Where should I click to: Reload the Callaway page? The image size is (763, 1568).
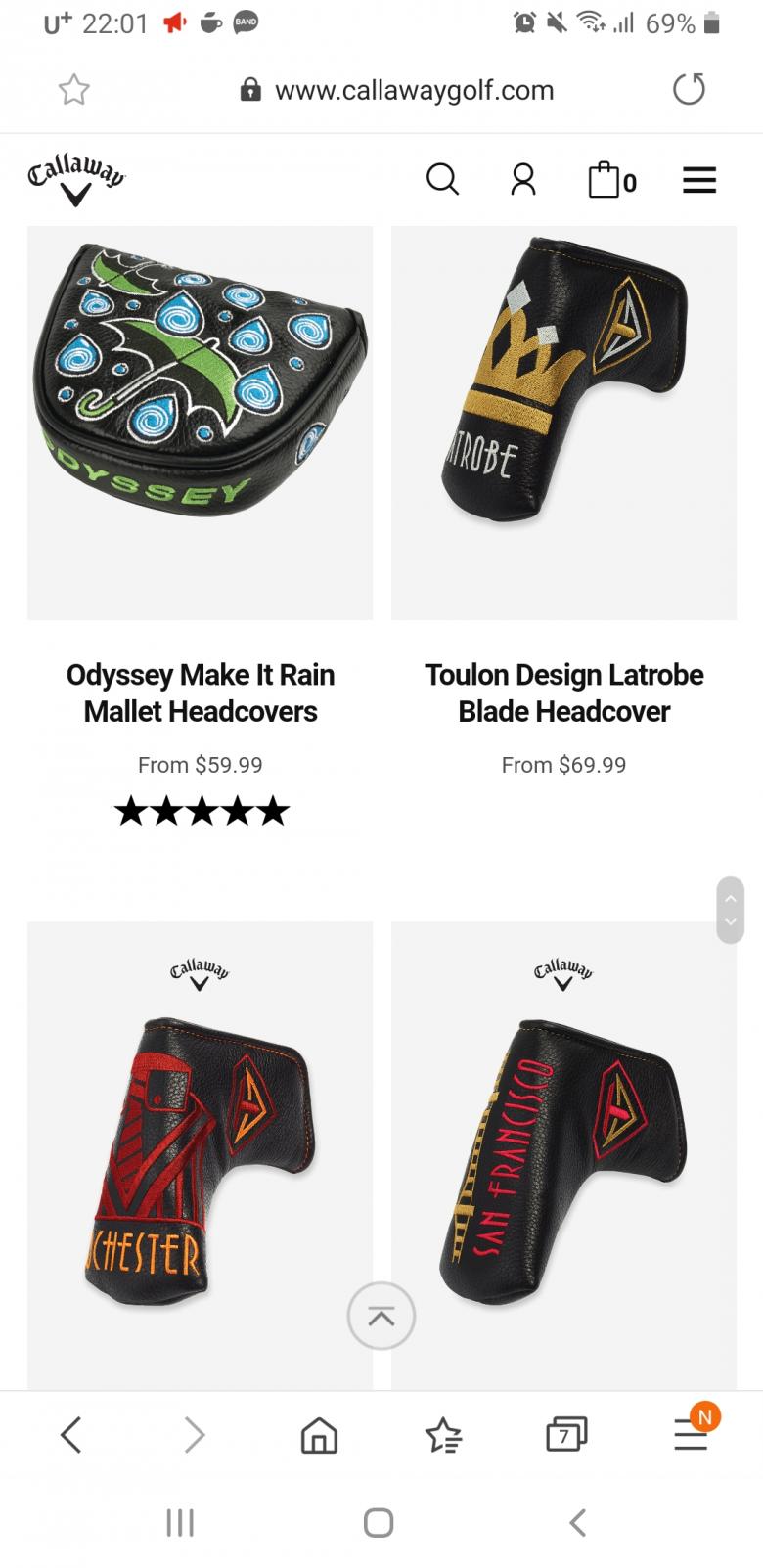[689, 89]
